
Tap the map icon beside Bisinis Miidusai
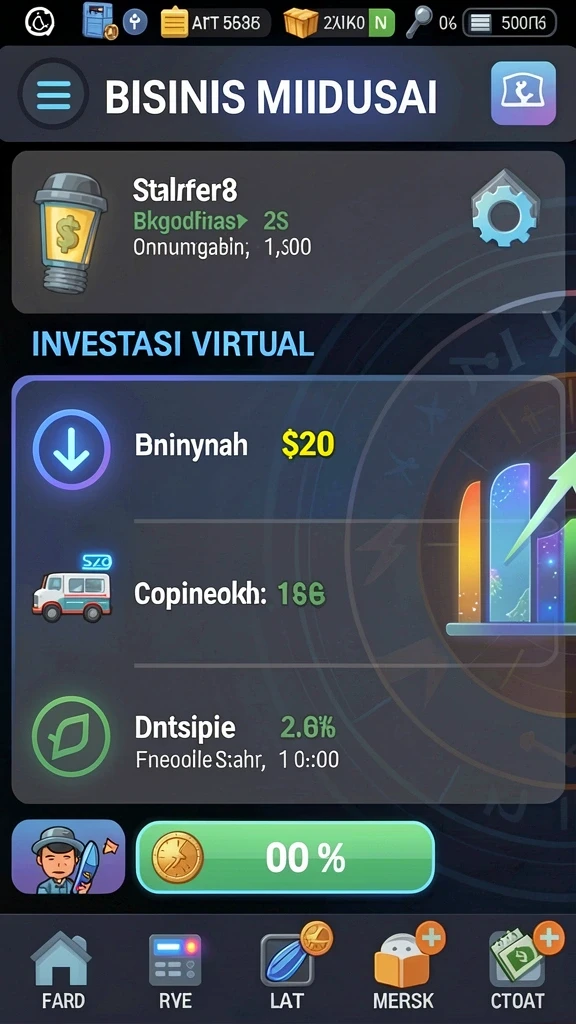tap(523, 93)
